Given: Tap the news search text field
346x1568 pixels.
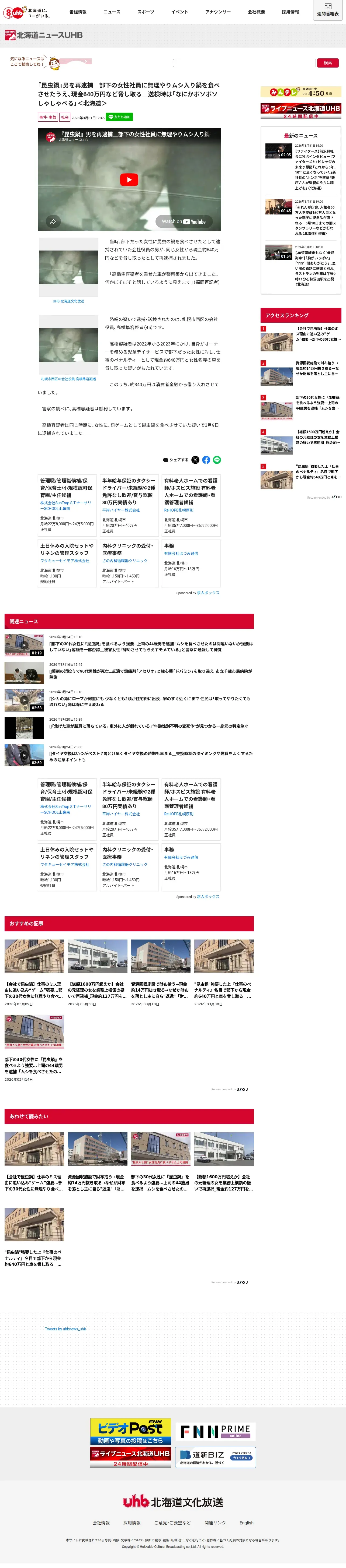Looking at the screenshot, I should (x=244, y=63).
